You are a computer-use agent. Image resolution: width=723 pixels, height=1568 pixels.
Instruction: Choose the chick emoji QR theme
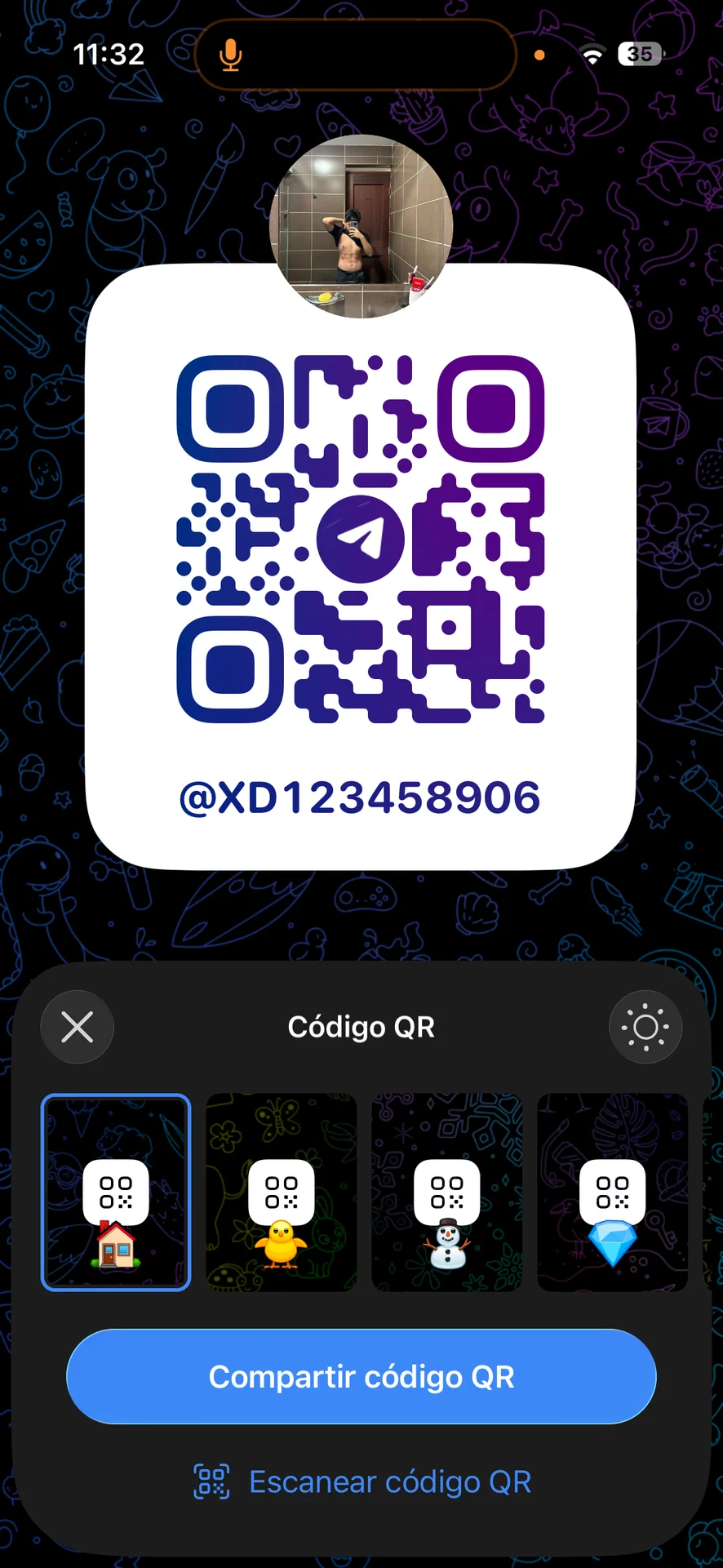tap(282, 1193)
